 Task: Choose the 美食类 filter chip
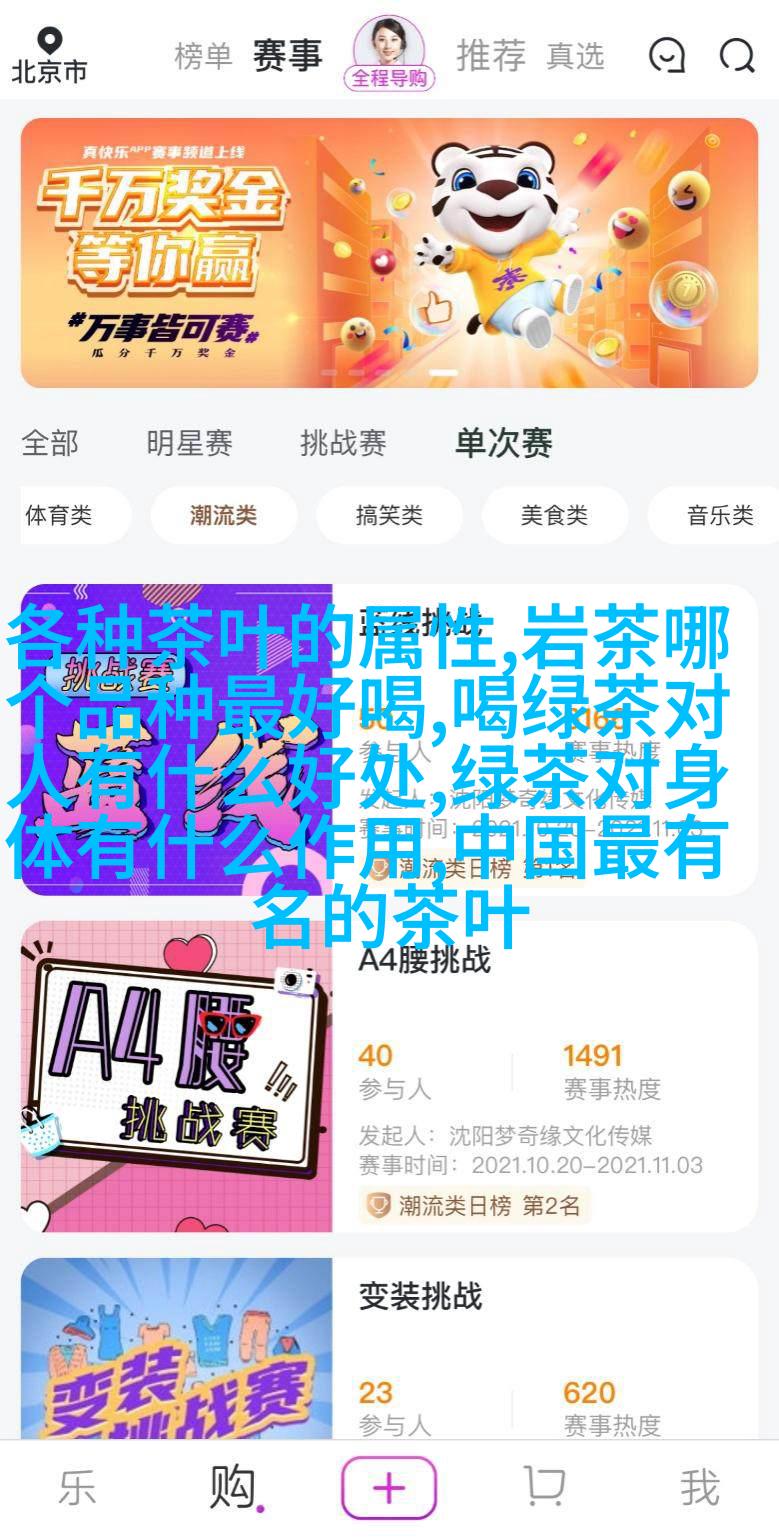(x=554, y=516)
